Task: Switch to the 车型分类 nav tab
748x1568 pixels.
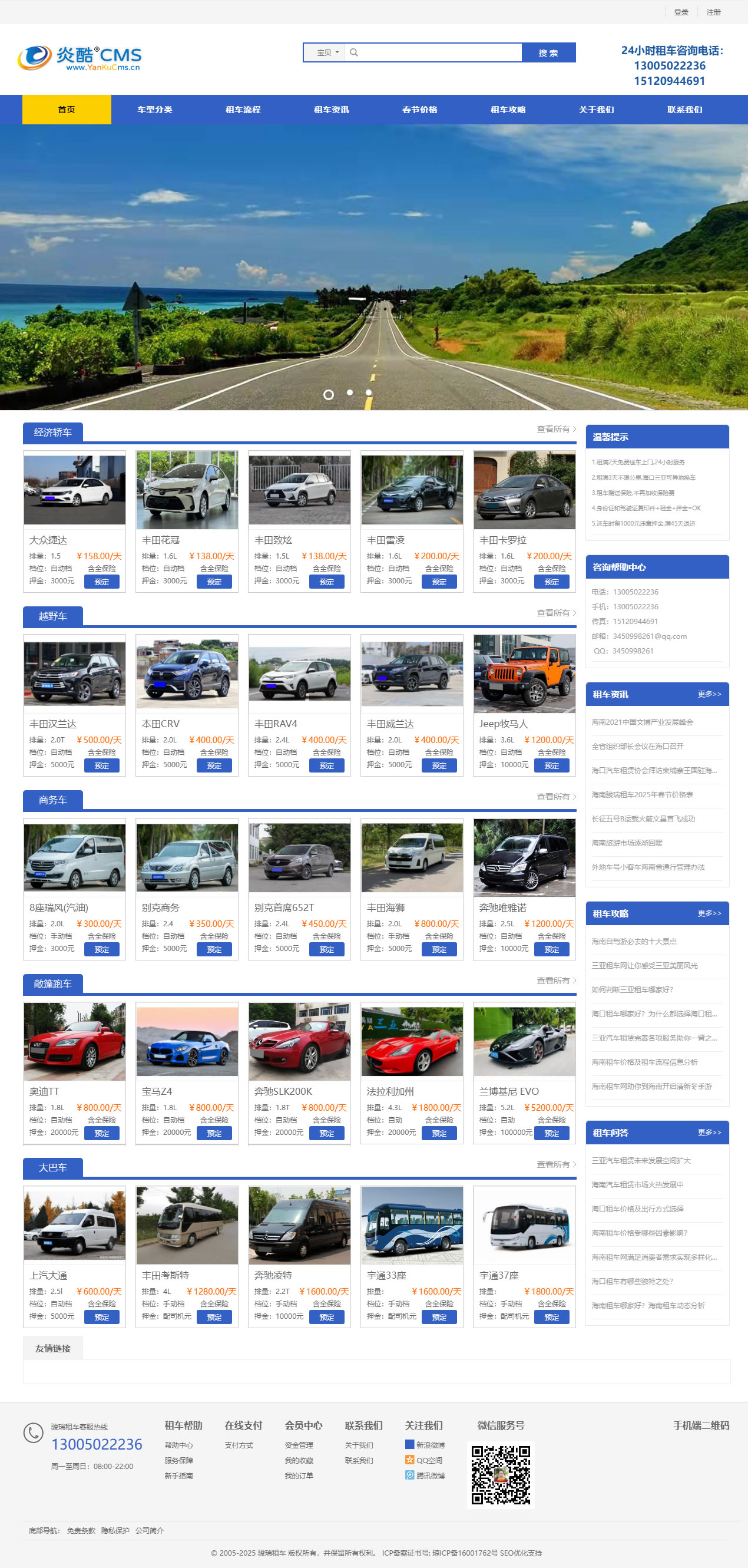Action: point(154,110)
